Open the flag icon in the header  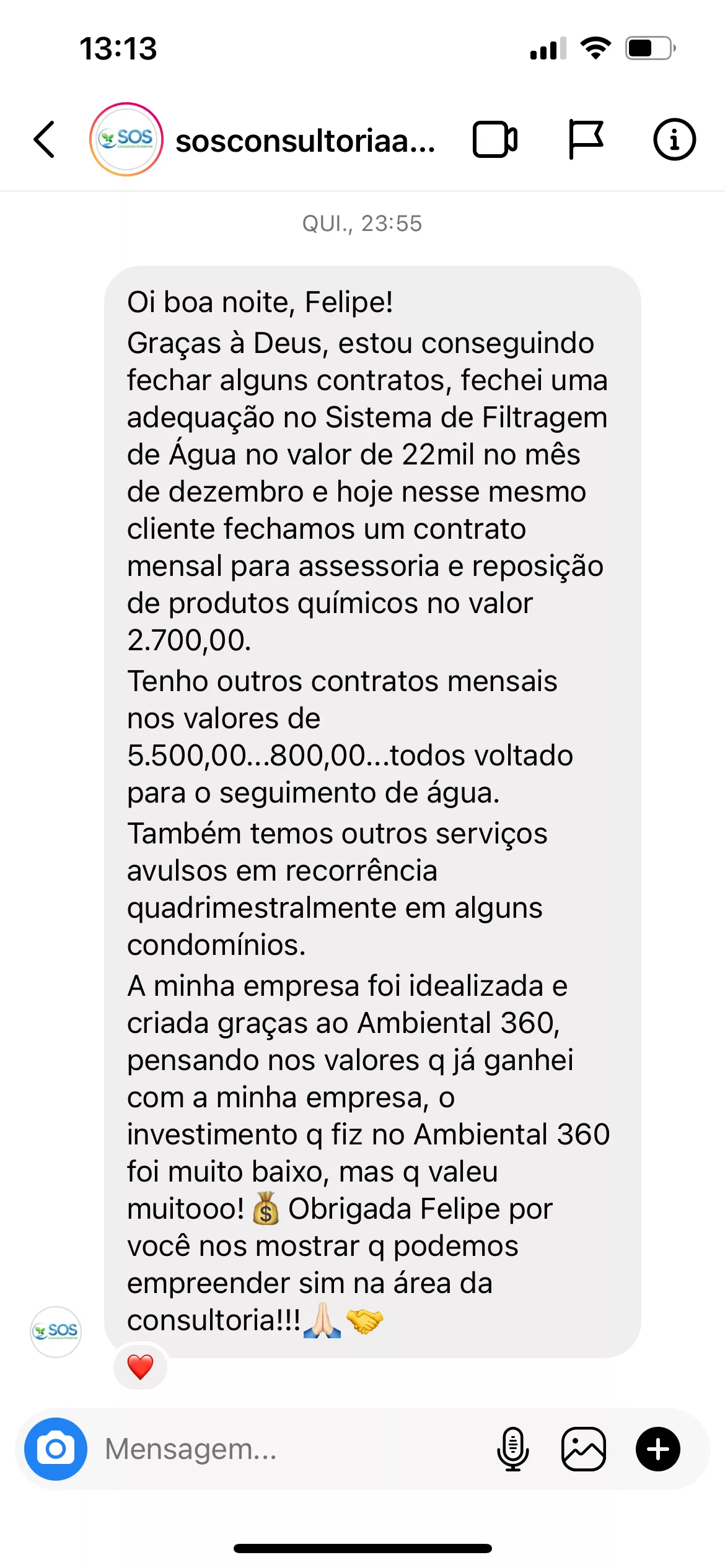(585, 139)
